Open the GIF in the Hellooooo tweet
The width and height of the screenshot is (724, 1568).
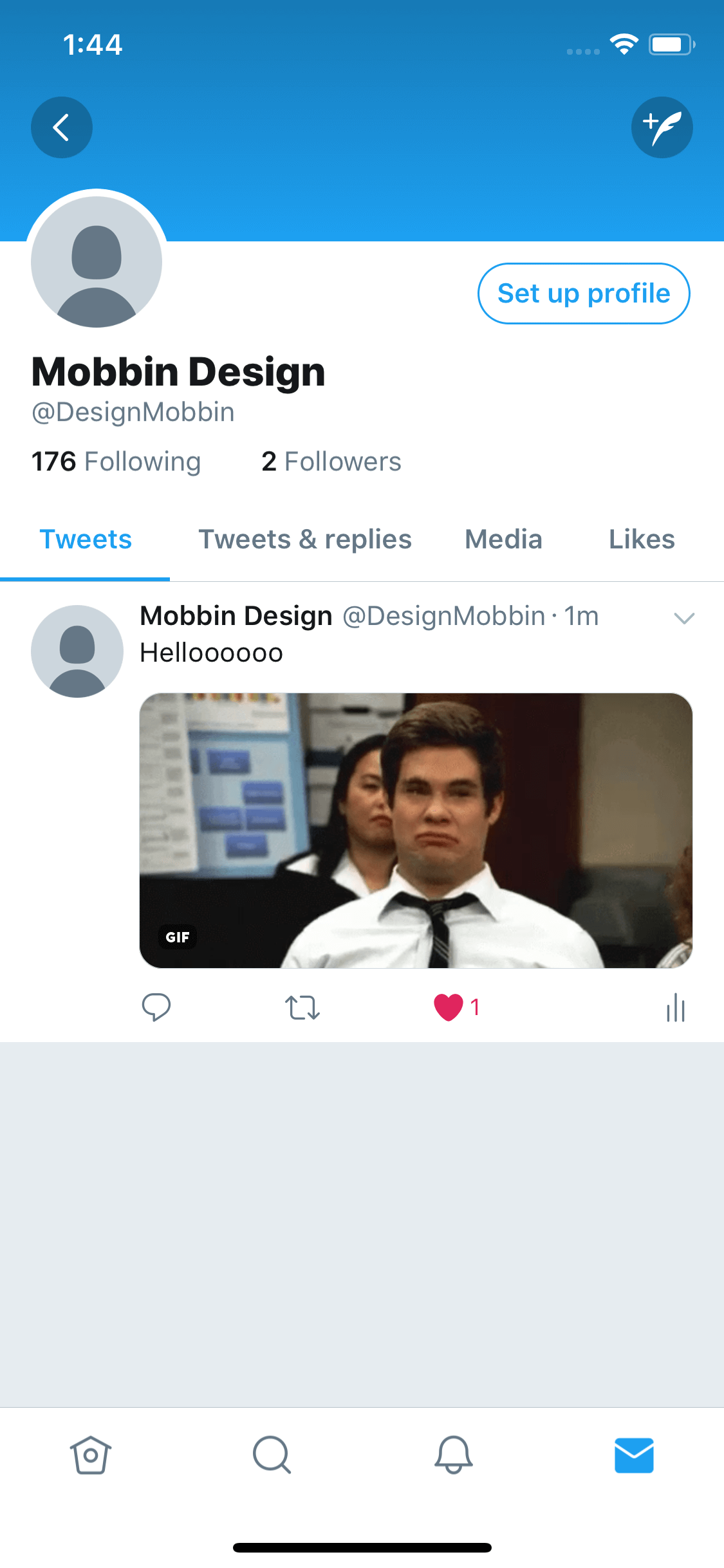[x=416, y=830]
